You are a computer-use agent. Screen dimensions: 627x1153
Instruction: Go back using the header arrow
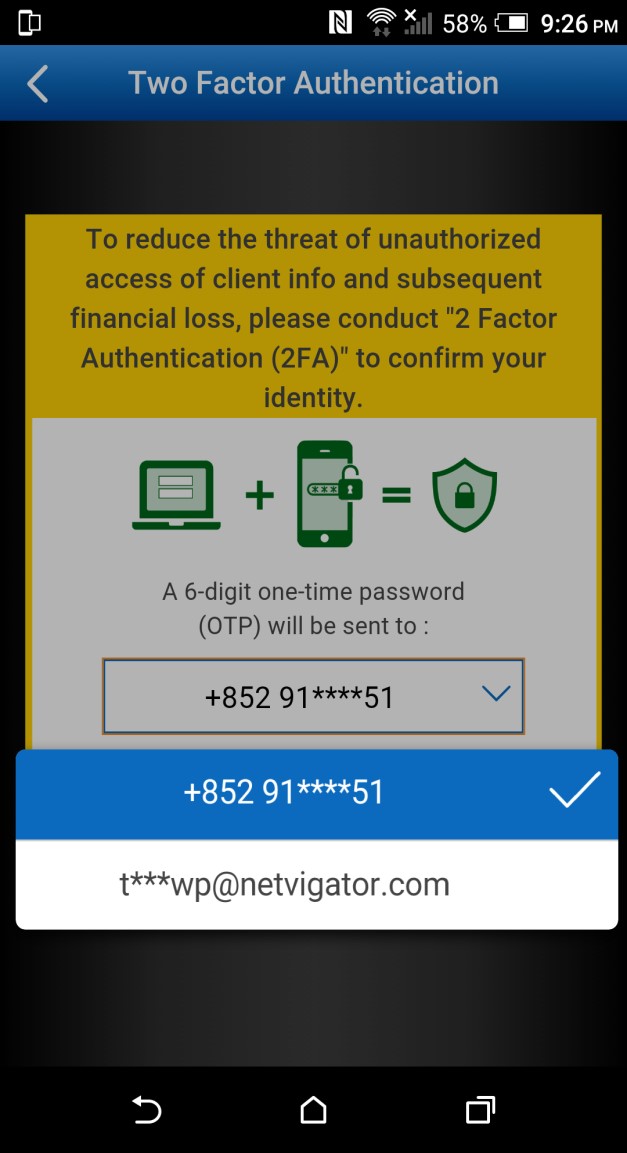pyautogui.click(x=38, y=83)
